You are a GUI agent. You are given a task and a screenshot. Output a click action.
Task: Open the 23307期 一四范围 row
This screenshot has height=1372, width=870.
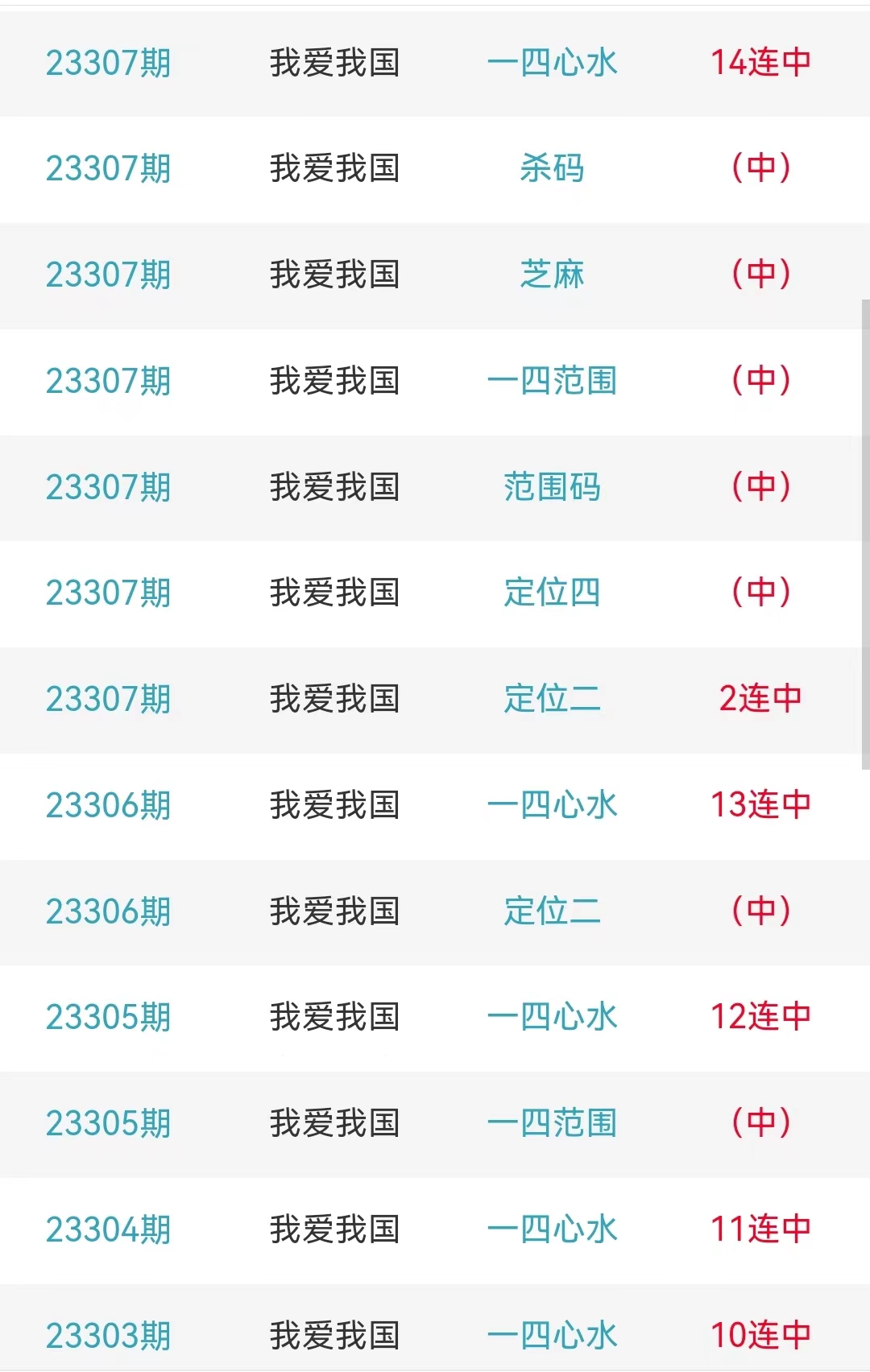pyautogui.click(x=552, y=381)
